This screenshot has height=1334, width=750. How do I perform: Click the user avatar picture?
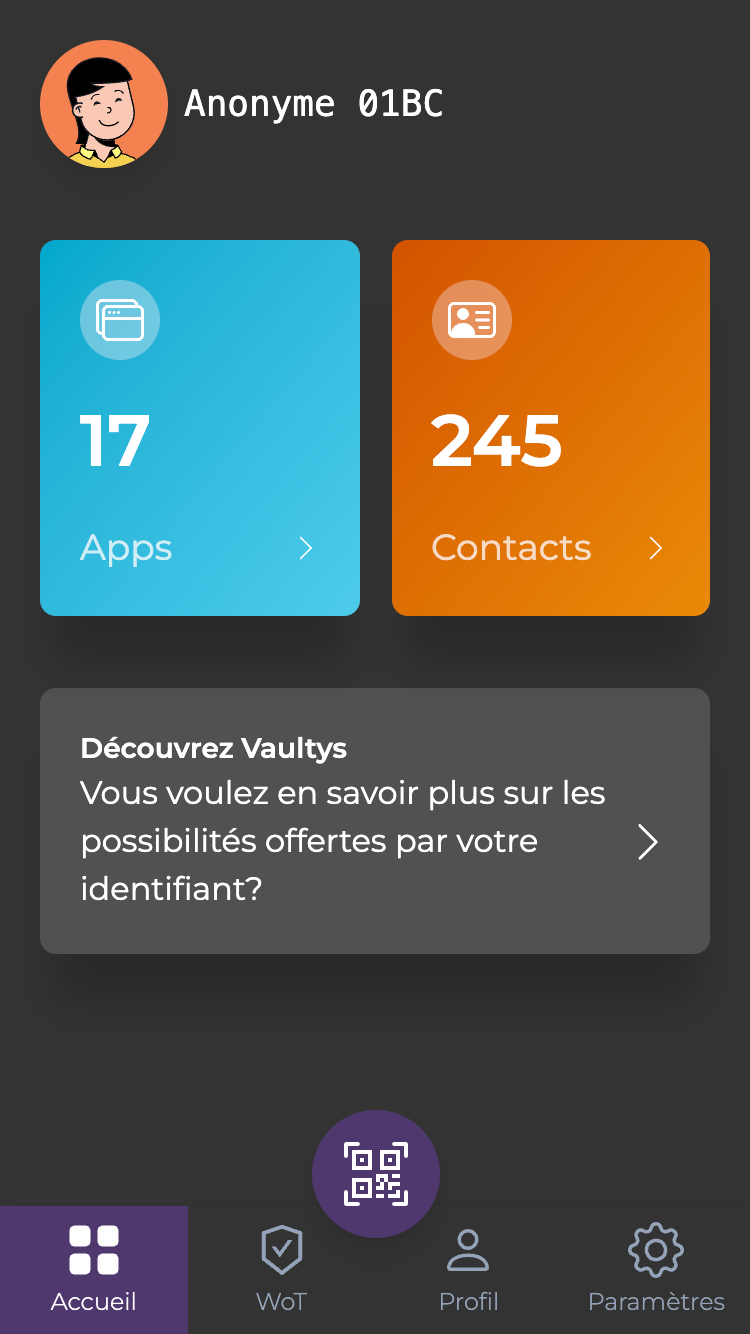pyautogui.click(x=104, y=104)
